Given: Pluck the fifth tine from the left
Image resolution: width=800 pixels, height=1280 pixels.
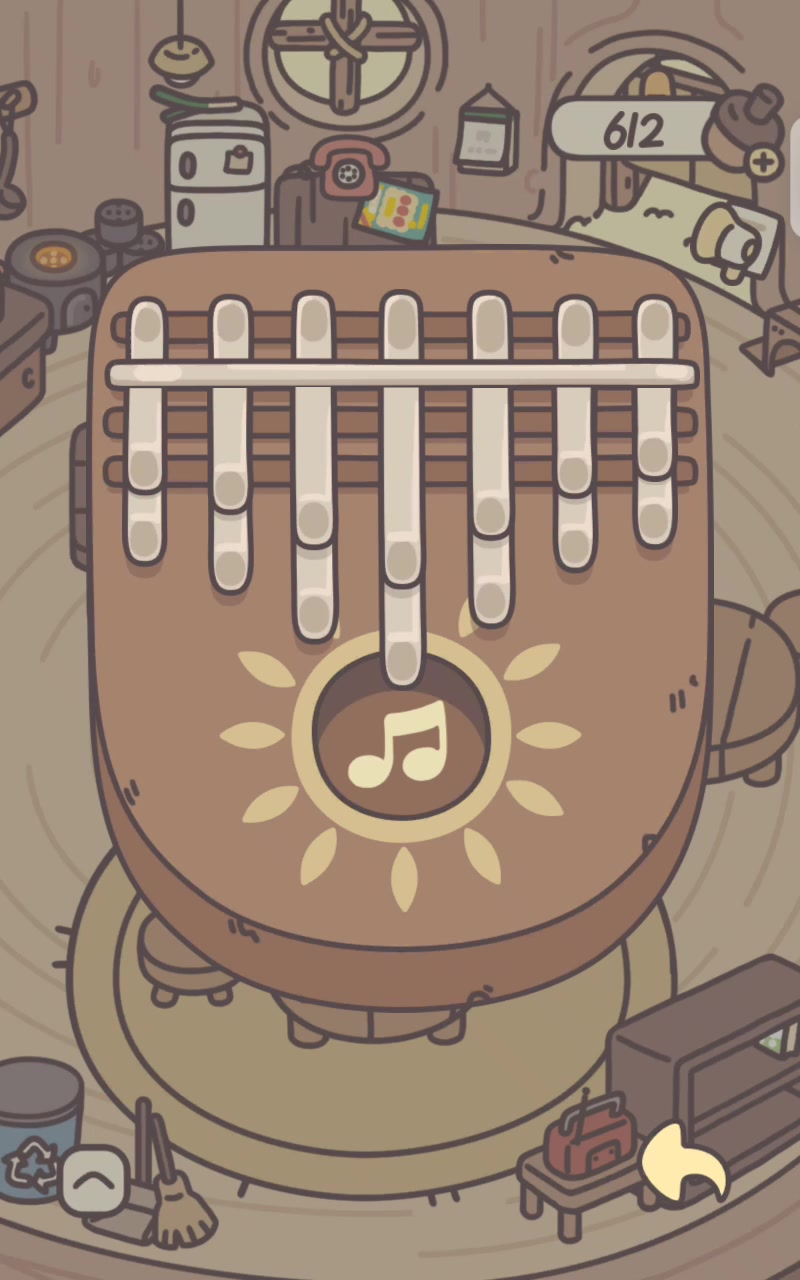Looking at the screenshot, I should (490, 460).
